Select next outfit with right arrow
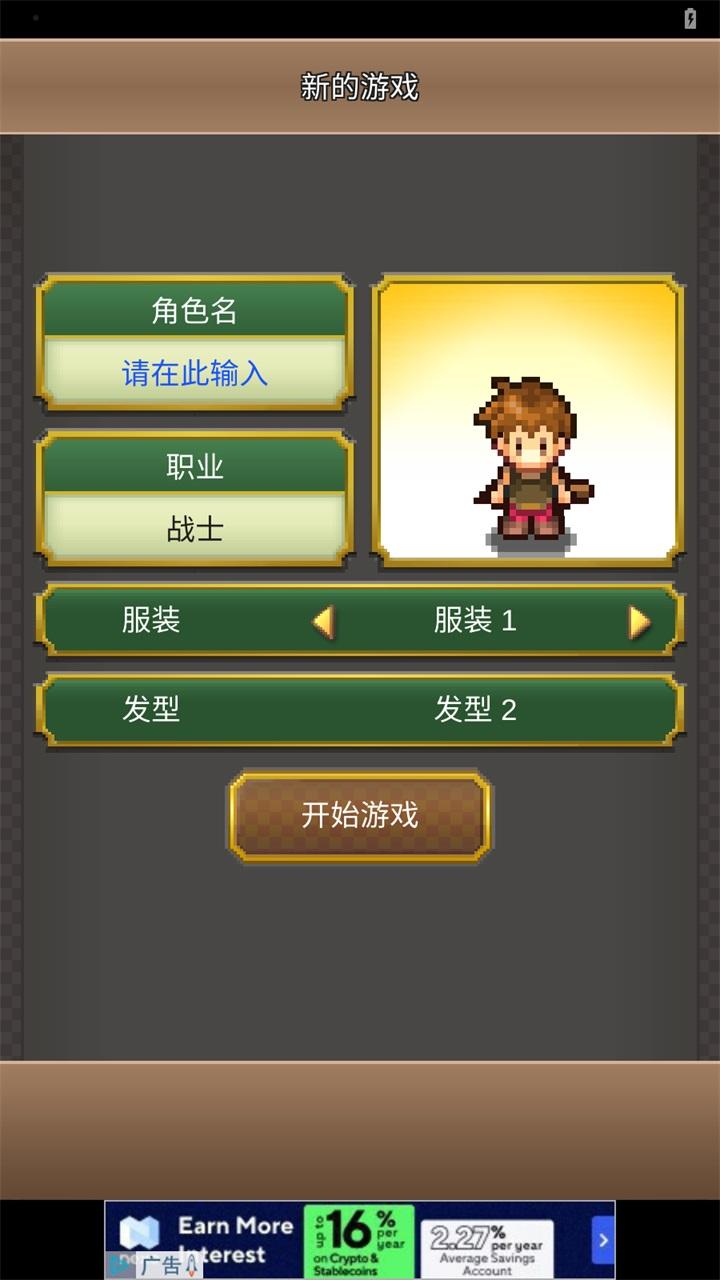Screen dimensions: 720x1280 639,621
